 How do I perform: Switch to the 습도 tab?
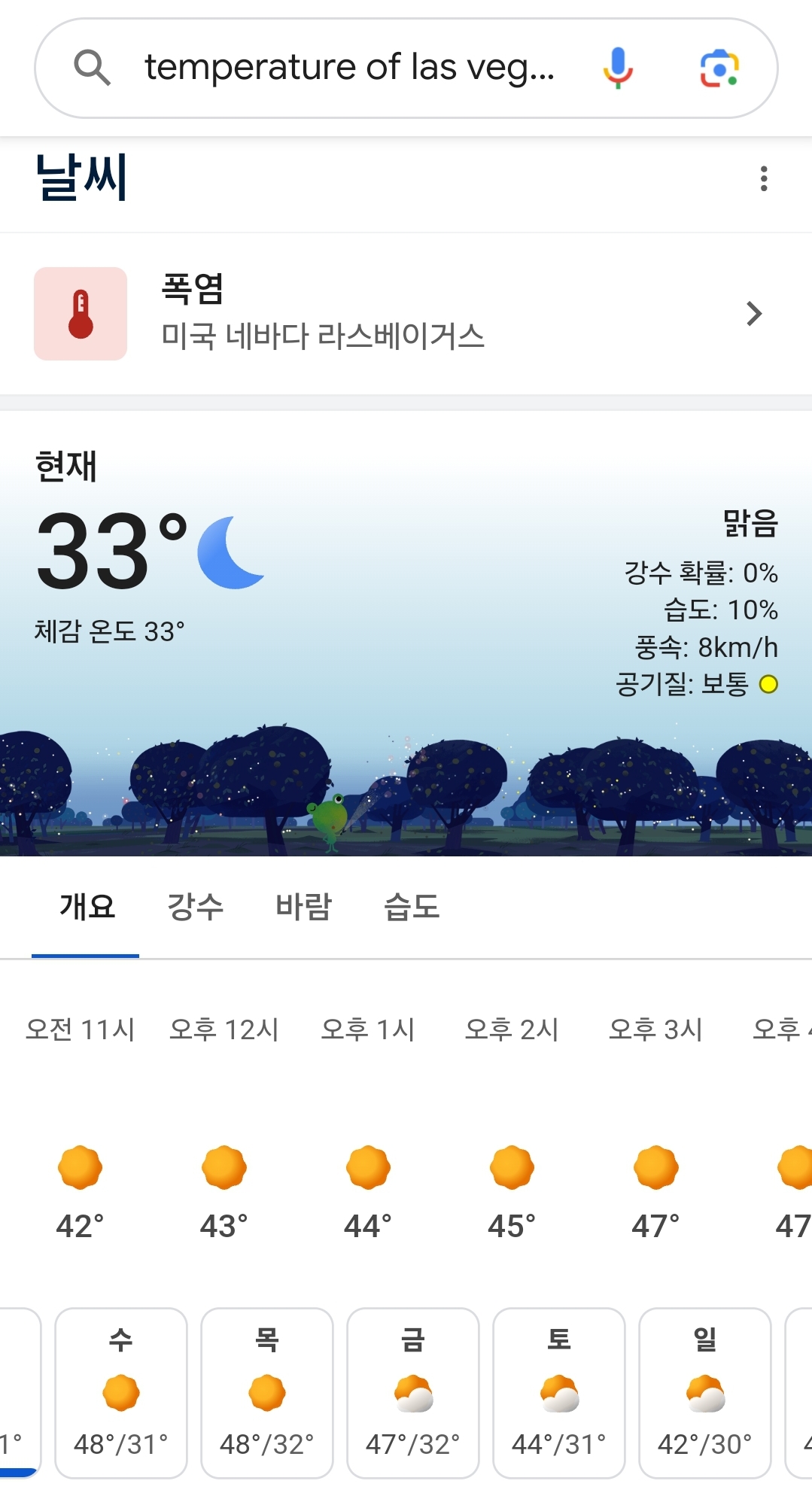(x=412, y=907)
